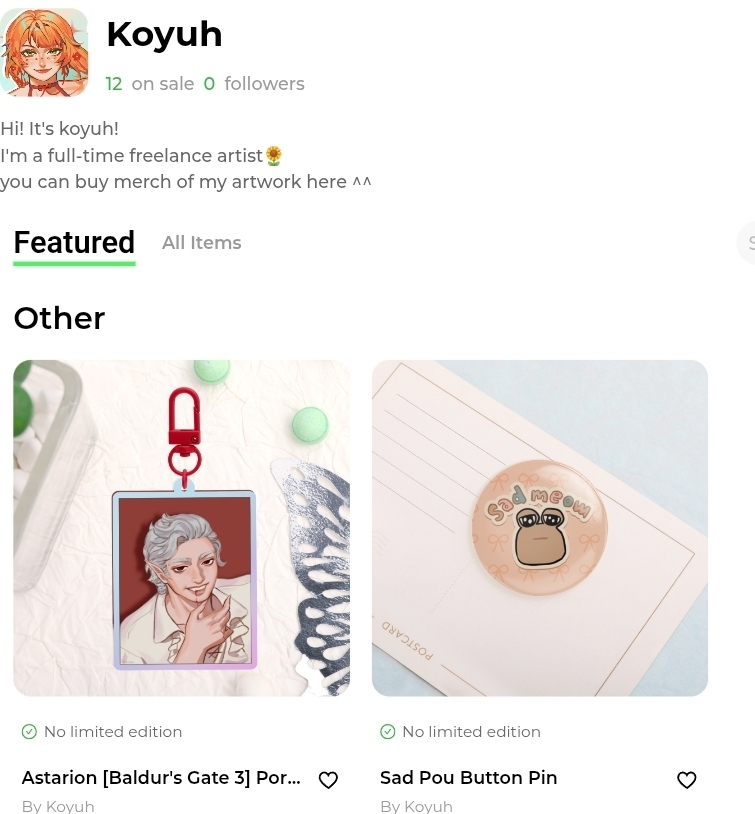The image size is (755, 814).
Task: Open the Sad Pou Button Pin card
Action: 539,528
